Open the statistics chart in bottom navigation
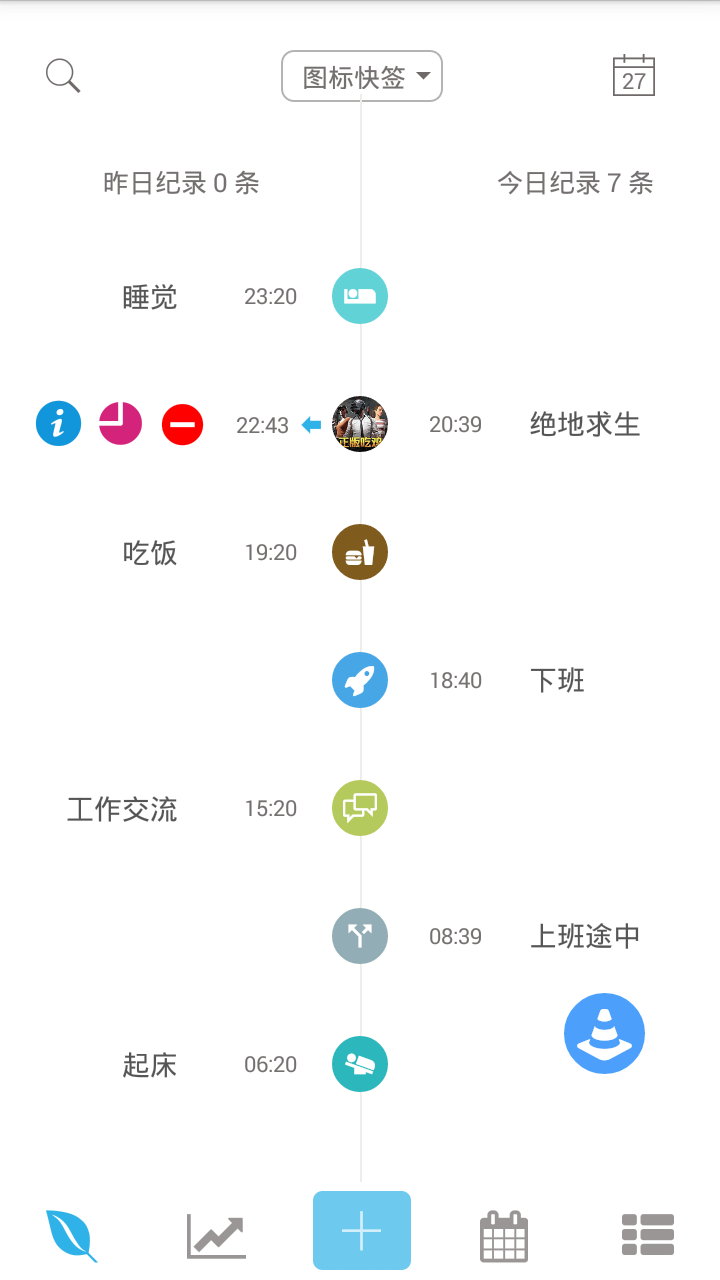 [215, 1235]
